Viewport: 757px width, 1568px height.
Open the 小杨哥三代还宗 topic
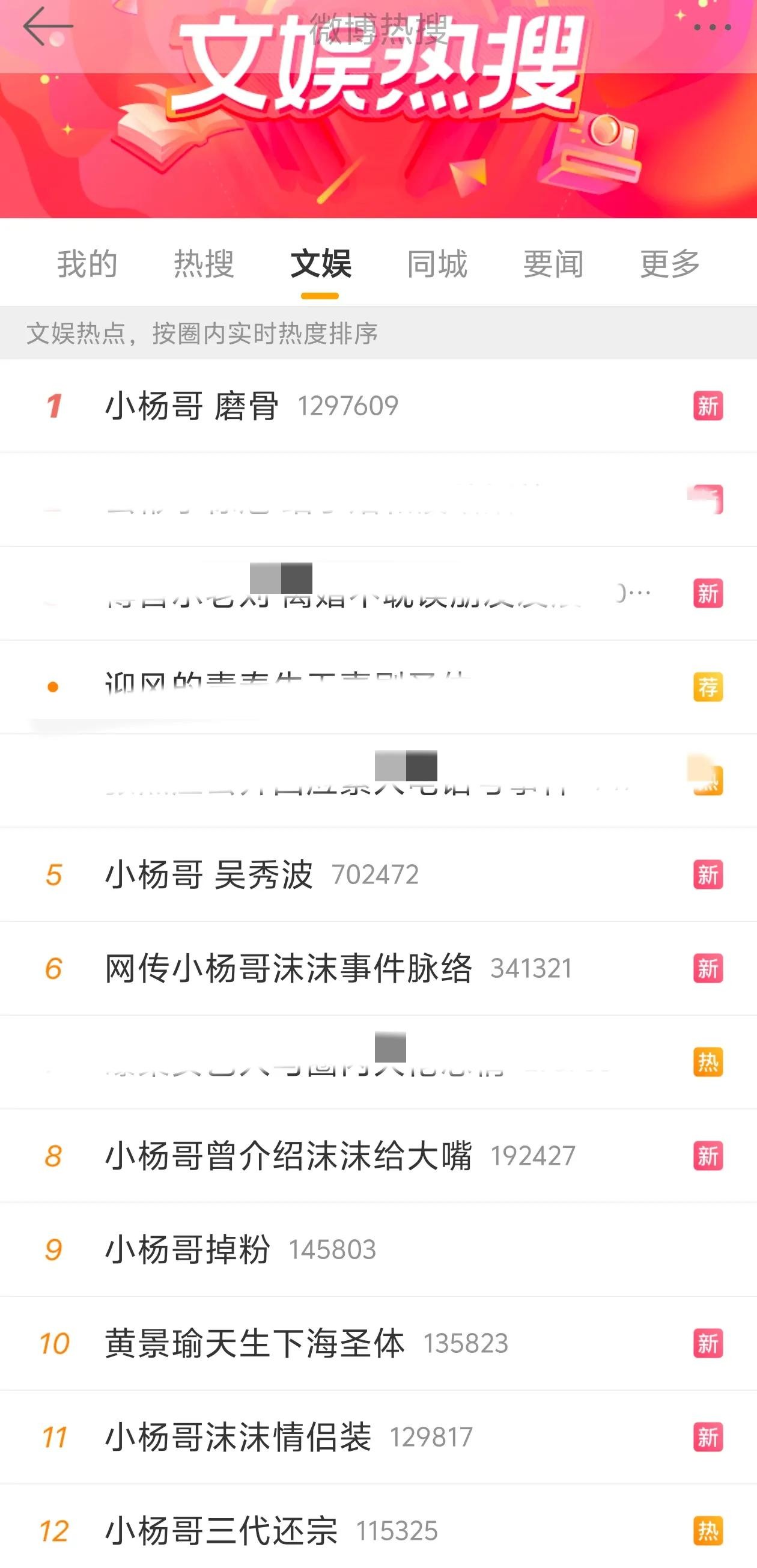[x=221, y=1531]
